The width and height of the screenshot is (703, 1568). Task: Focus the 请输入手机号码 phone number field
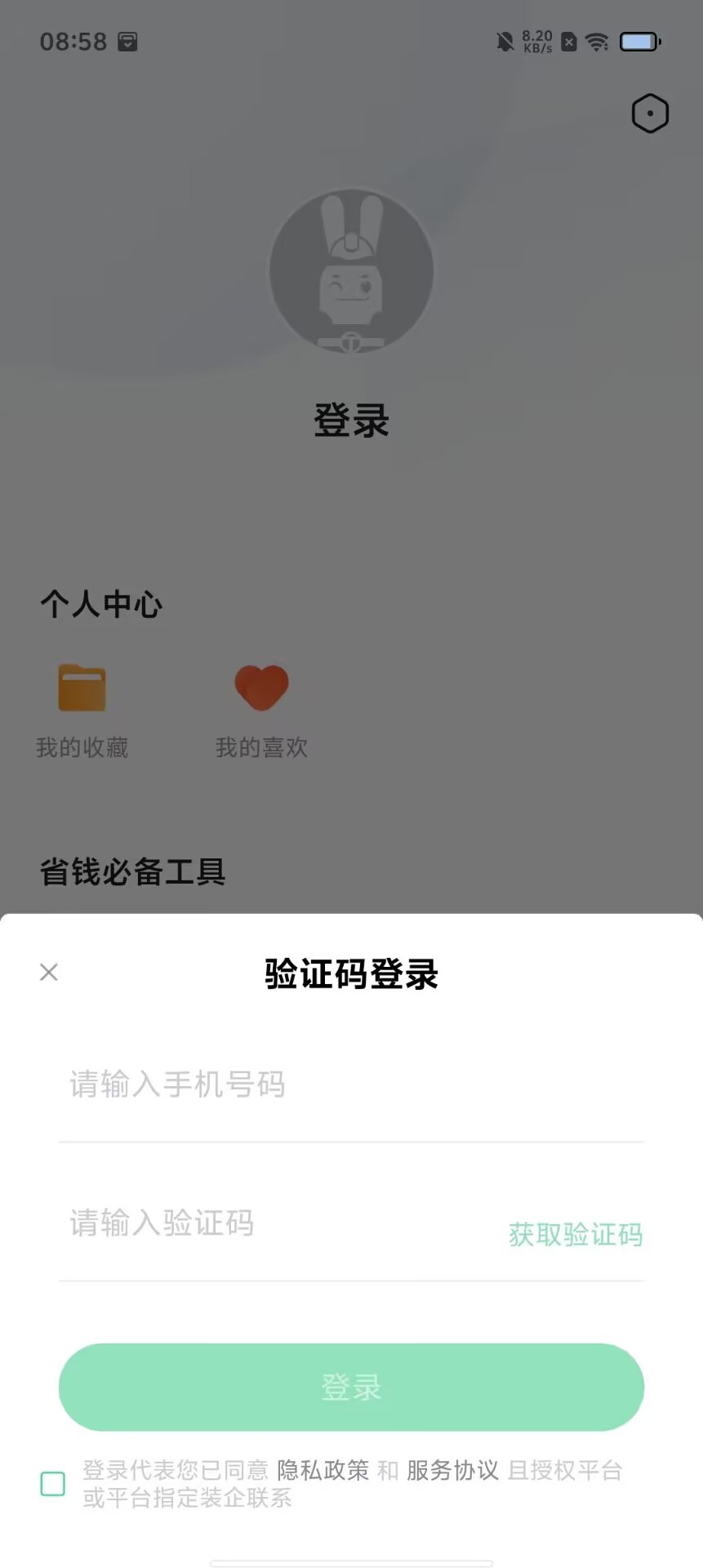point(351,1085)
